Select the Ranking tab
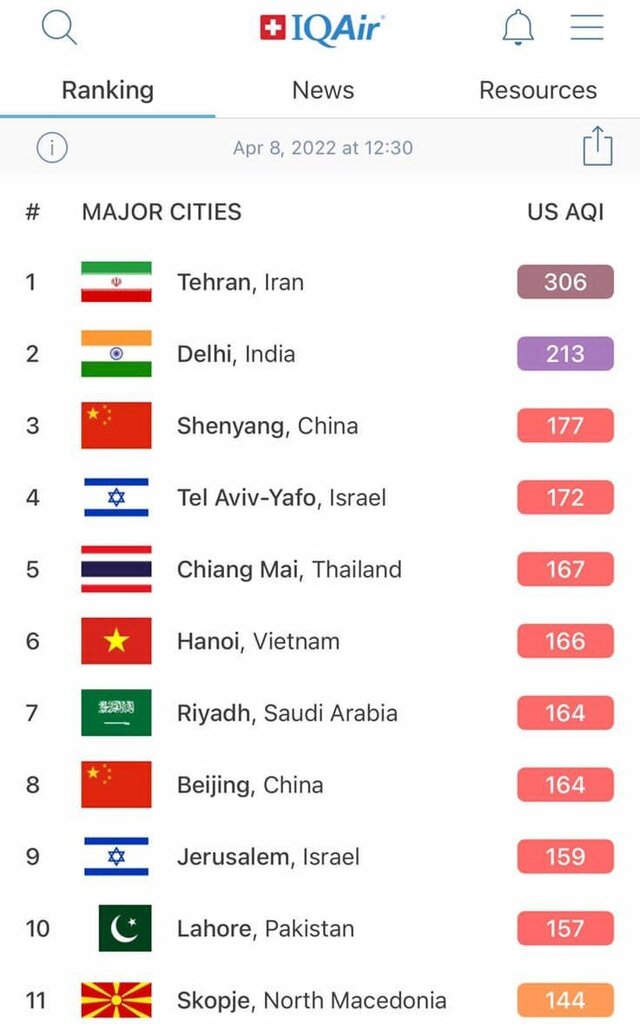640x1024 pixels. click(x=108, y=90)
